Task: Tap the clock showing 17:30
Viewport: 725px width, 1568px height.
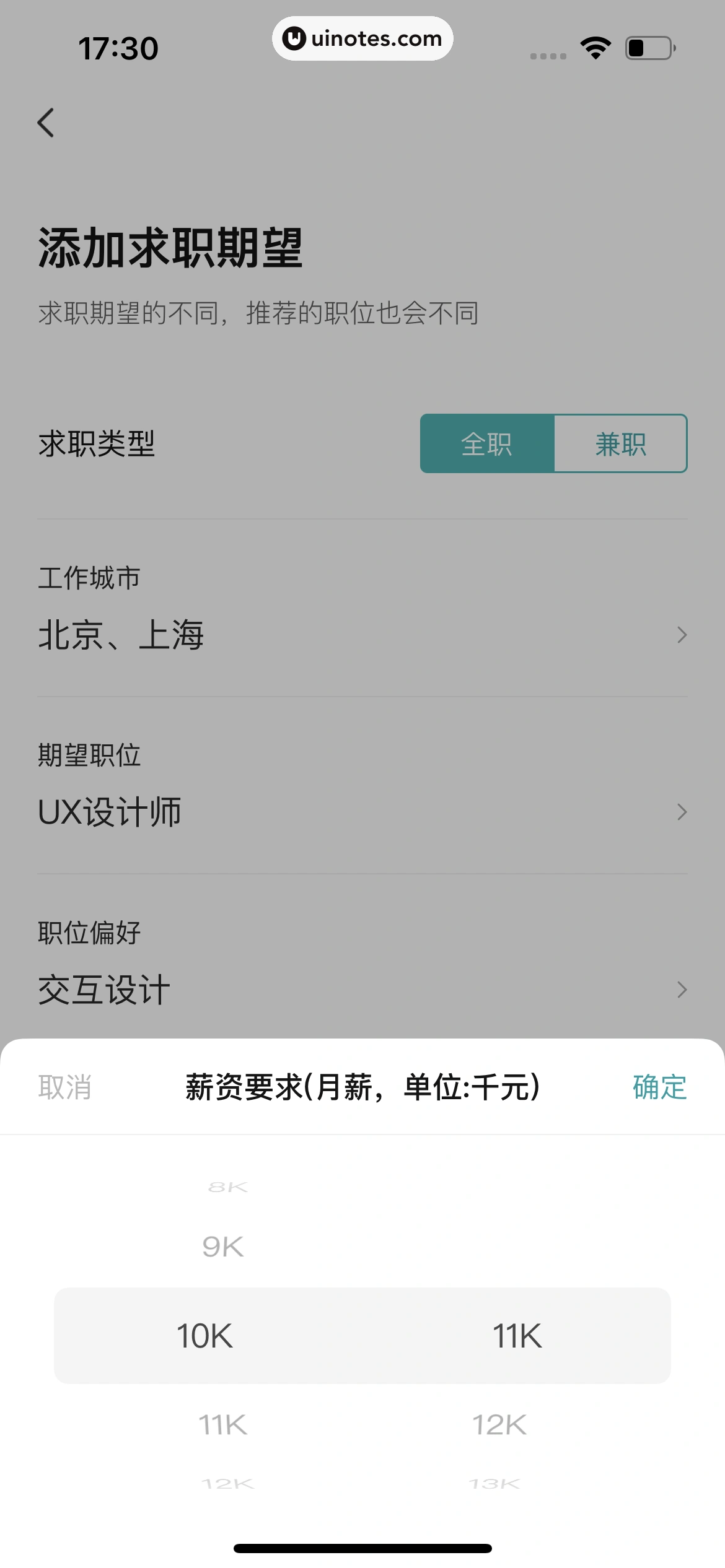Action: point(120,47)
